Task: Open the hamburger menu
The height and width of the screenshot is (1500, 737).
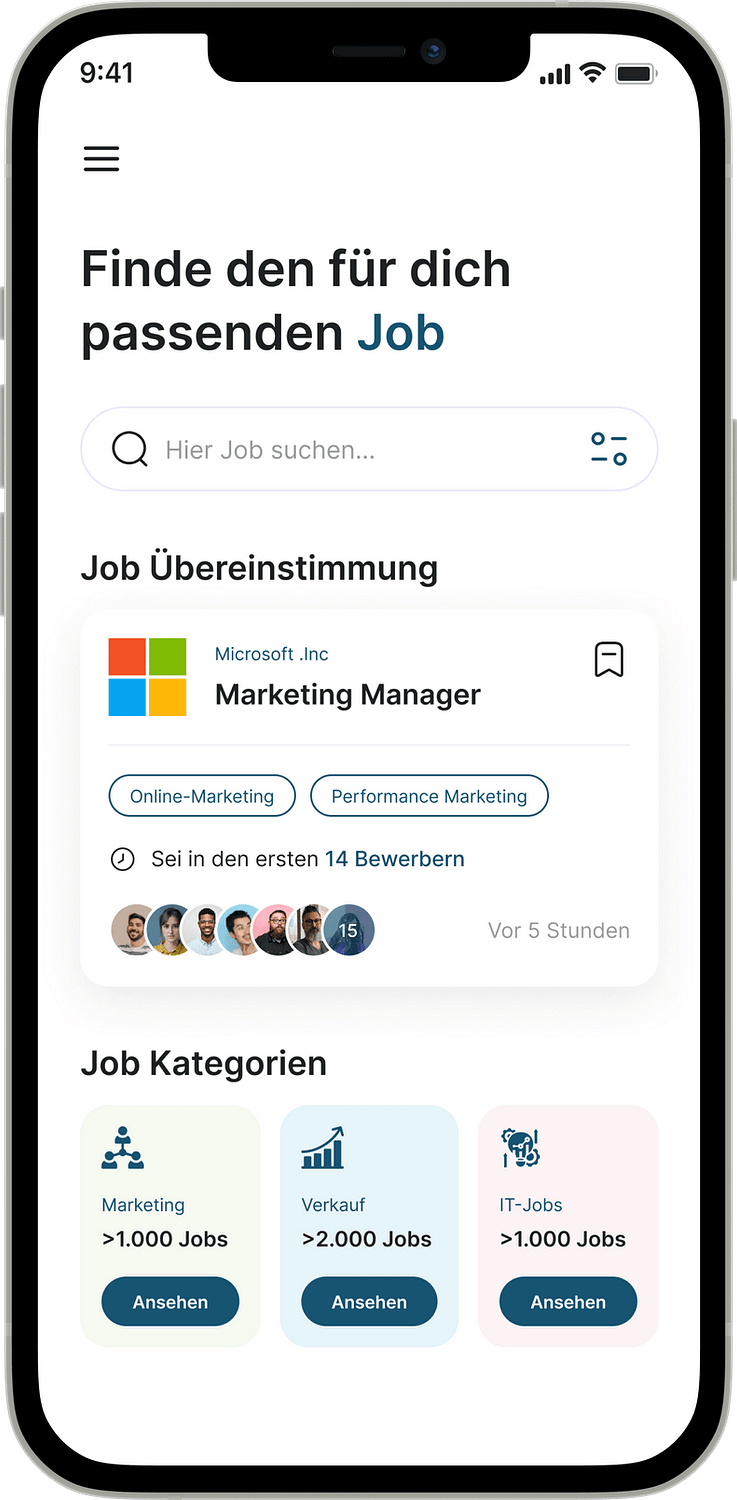Action: coord(101,159)
